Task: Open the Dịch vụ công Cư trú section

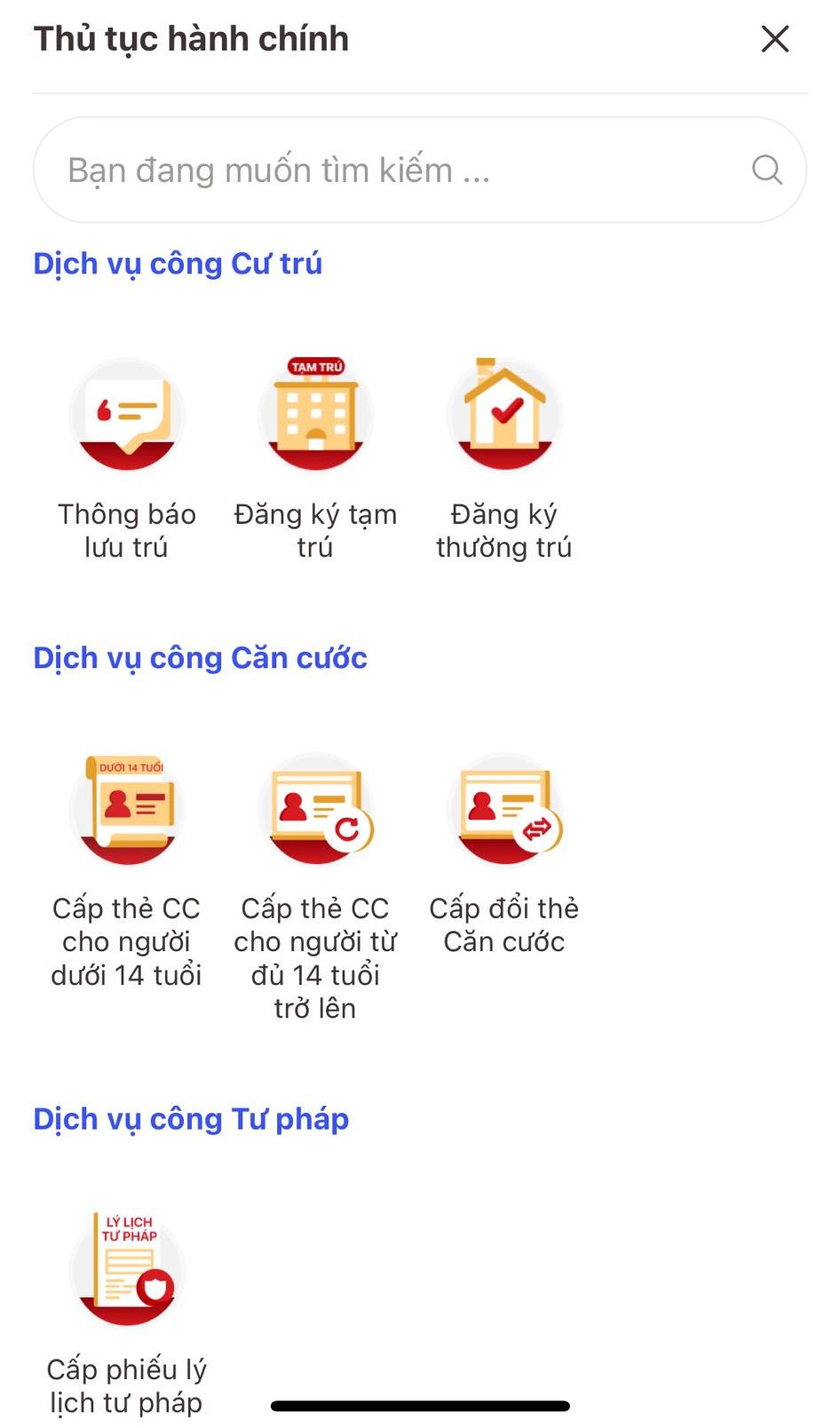Action: pos(177,263)
